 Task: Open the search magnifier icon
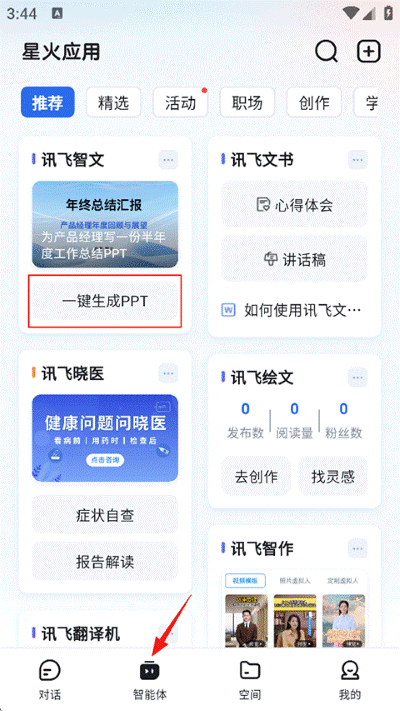(x=327, y=52)
